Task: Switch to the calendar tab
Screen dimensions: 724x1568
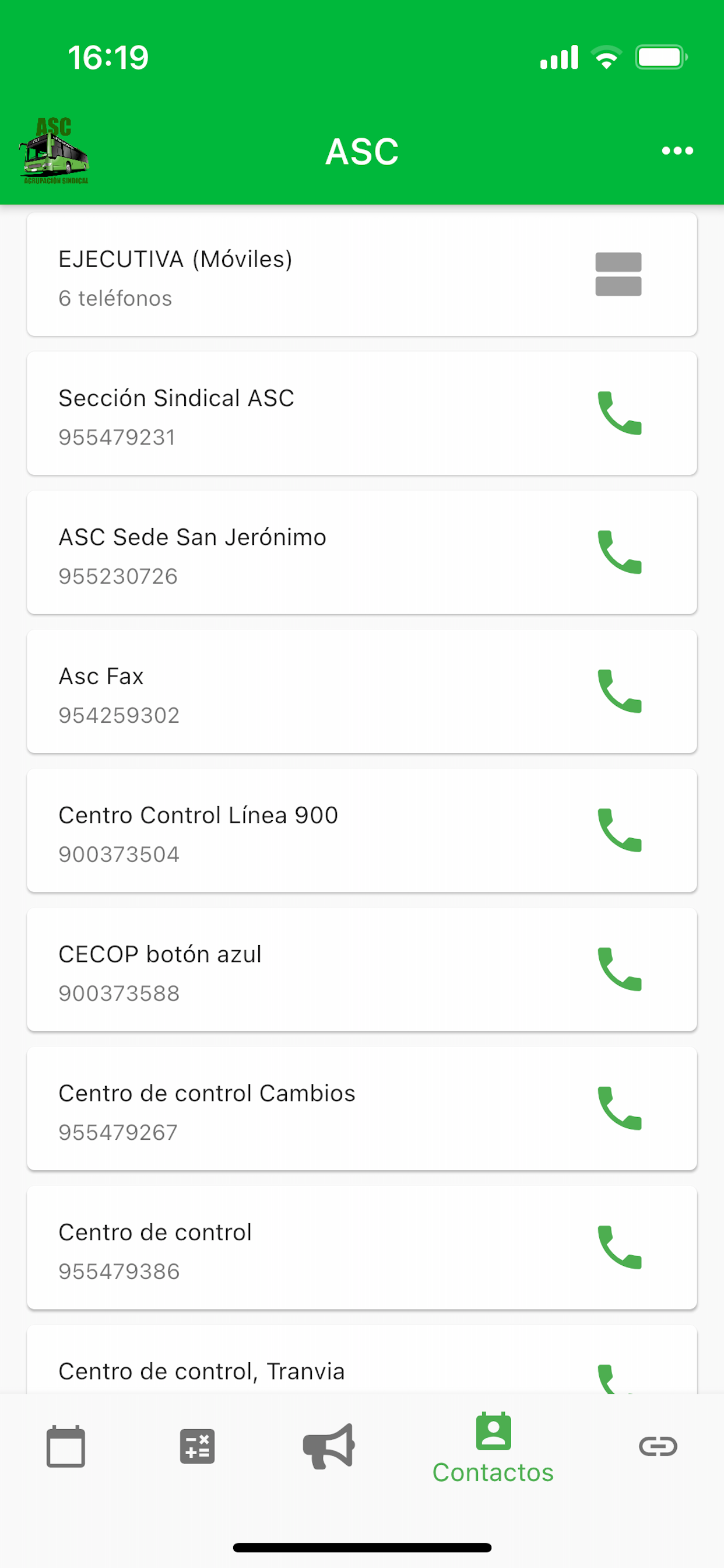Action: [x=66, y=1446]
